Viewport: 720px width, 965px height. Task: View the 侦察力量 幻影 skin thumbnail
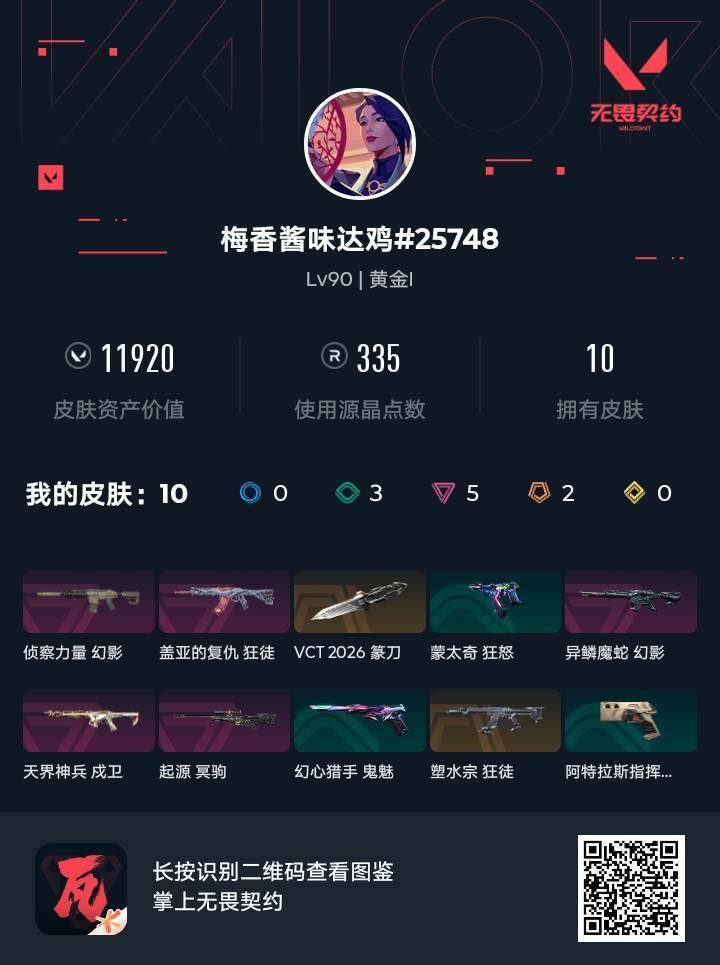[87, 602]
